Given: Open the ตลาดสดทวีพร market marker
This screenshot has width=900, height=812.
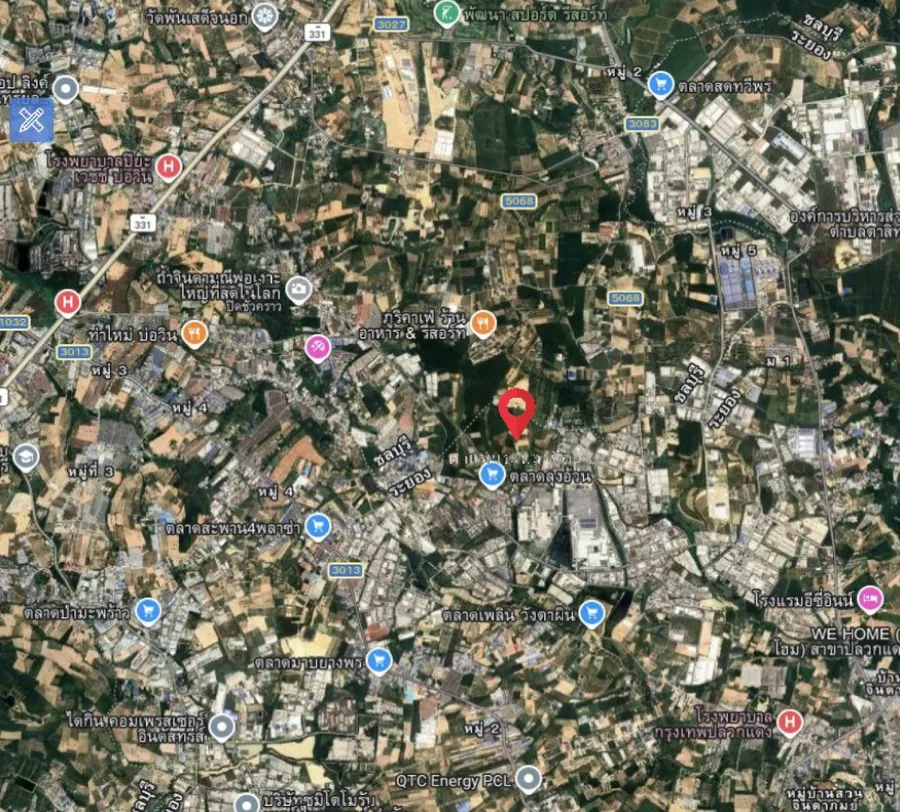Looking at the screenshot, I should pos(661,86).
